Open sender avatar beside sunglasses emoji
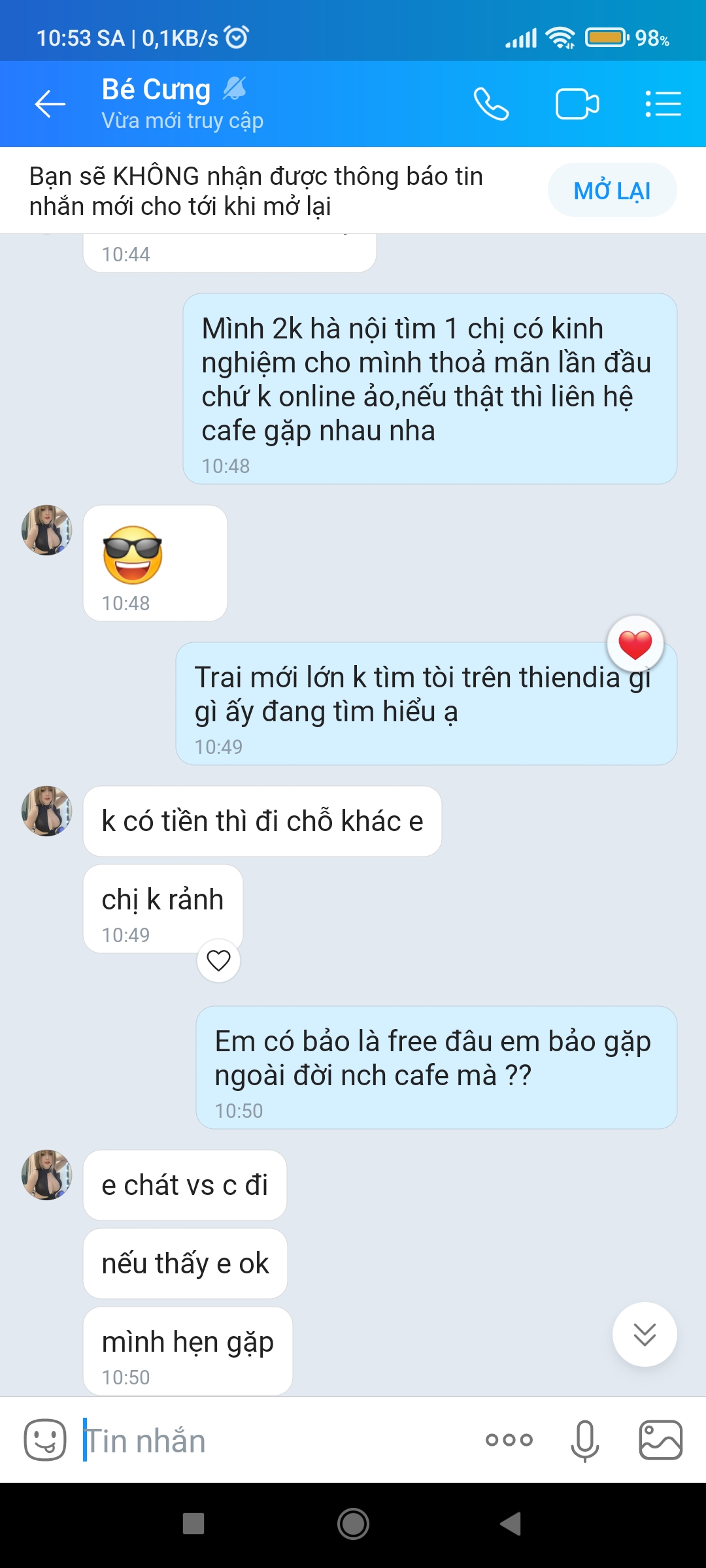The image size is (706, 1568). (x=46, y=530)
